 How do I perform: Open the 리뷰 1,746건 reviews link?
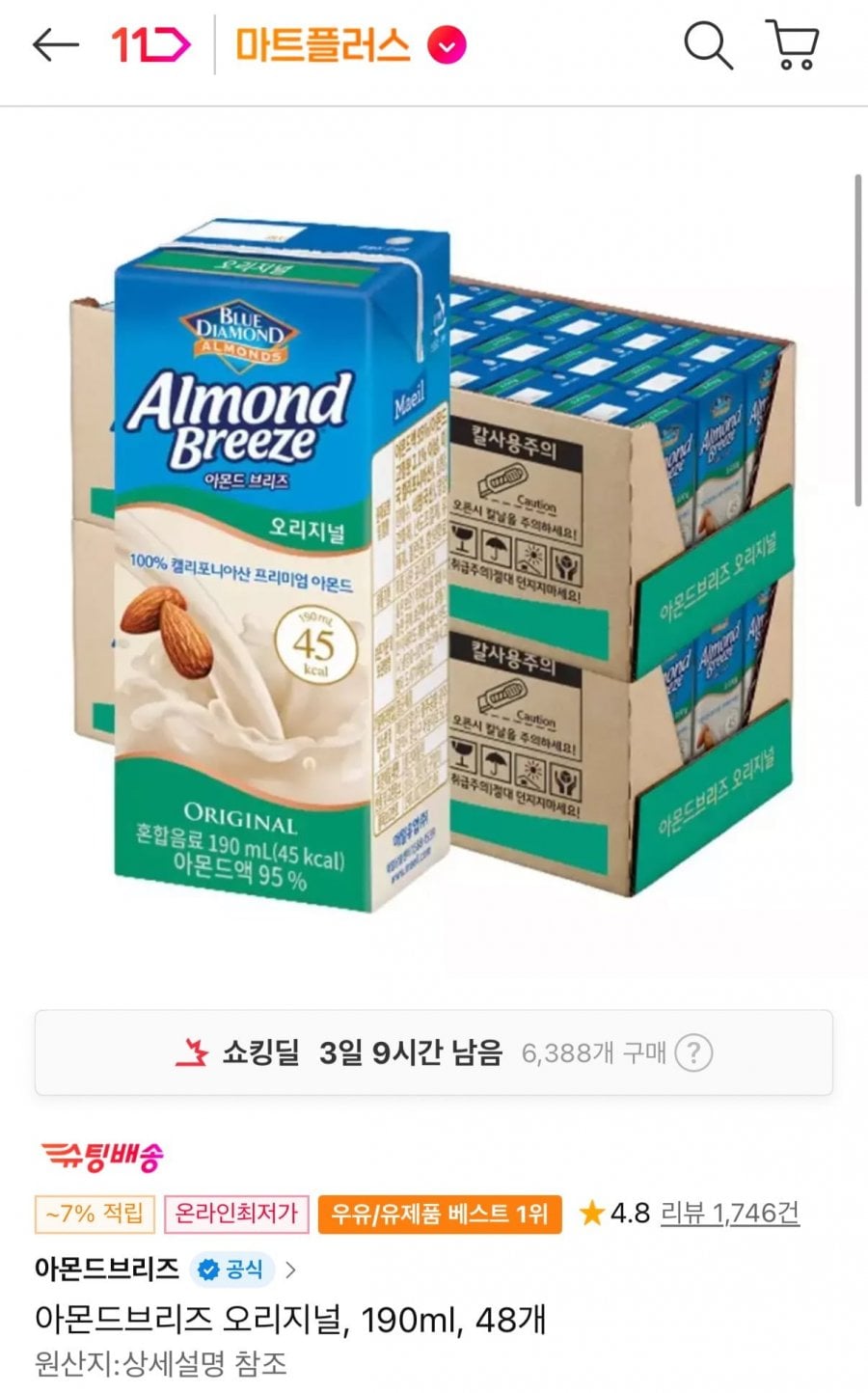730,1213
